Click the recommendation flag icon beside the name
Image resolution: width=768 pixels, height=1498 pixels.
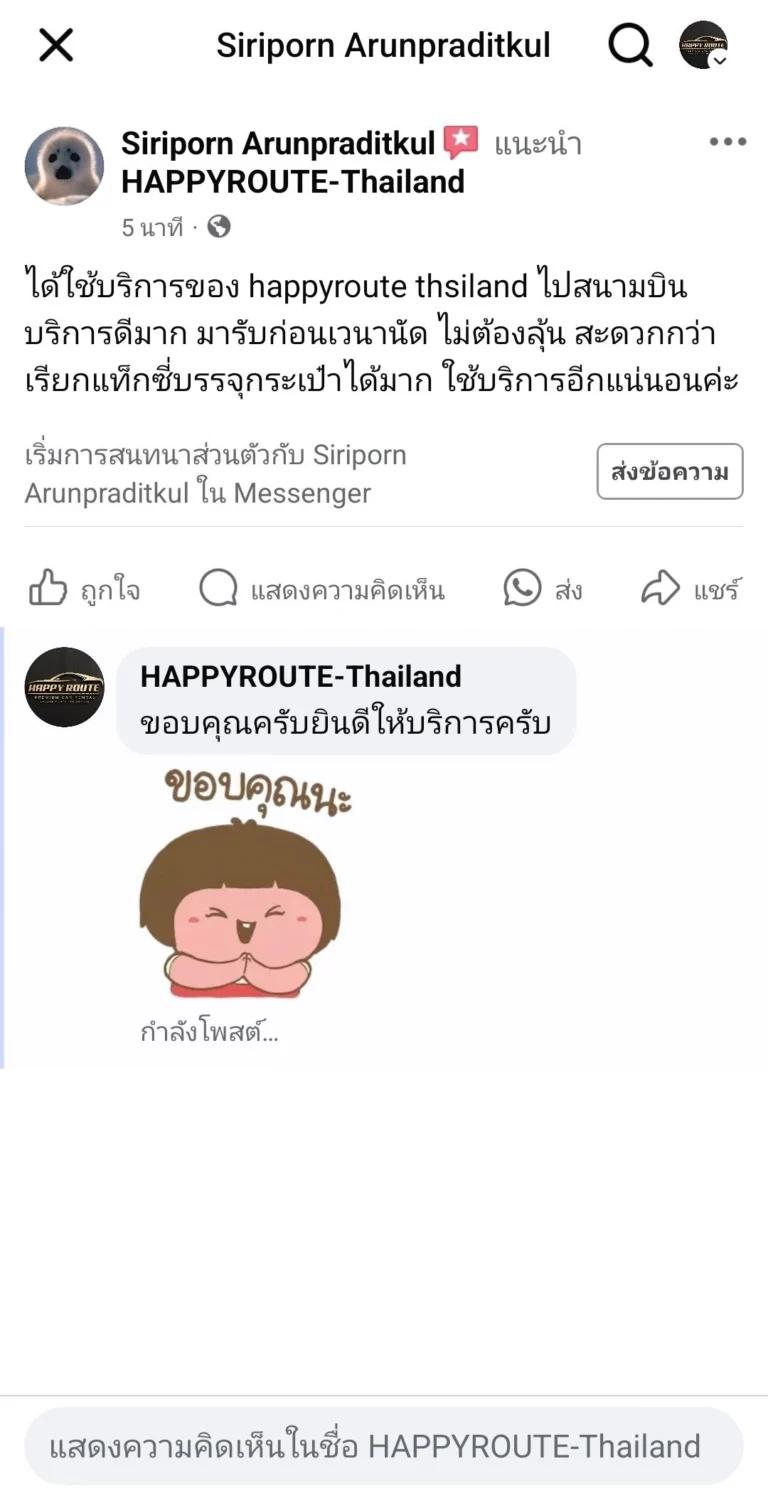click(459, 142)
